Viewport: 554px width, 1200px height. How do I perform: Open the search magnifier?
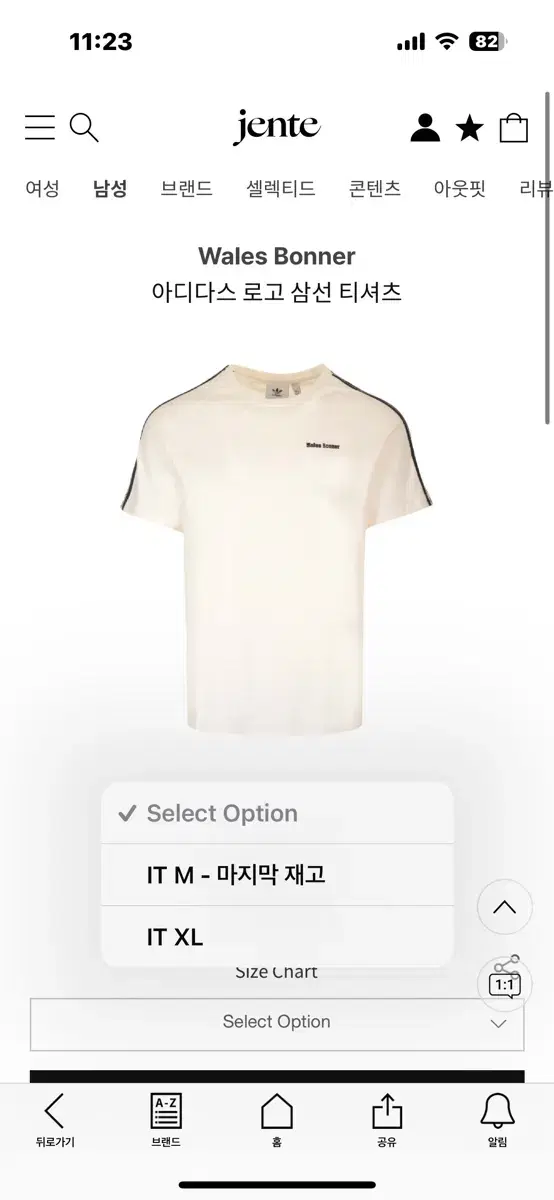[84, 128]
